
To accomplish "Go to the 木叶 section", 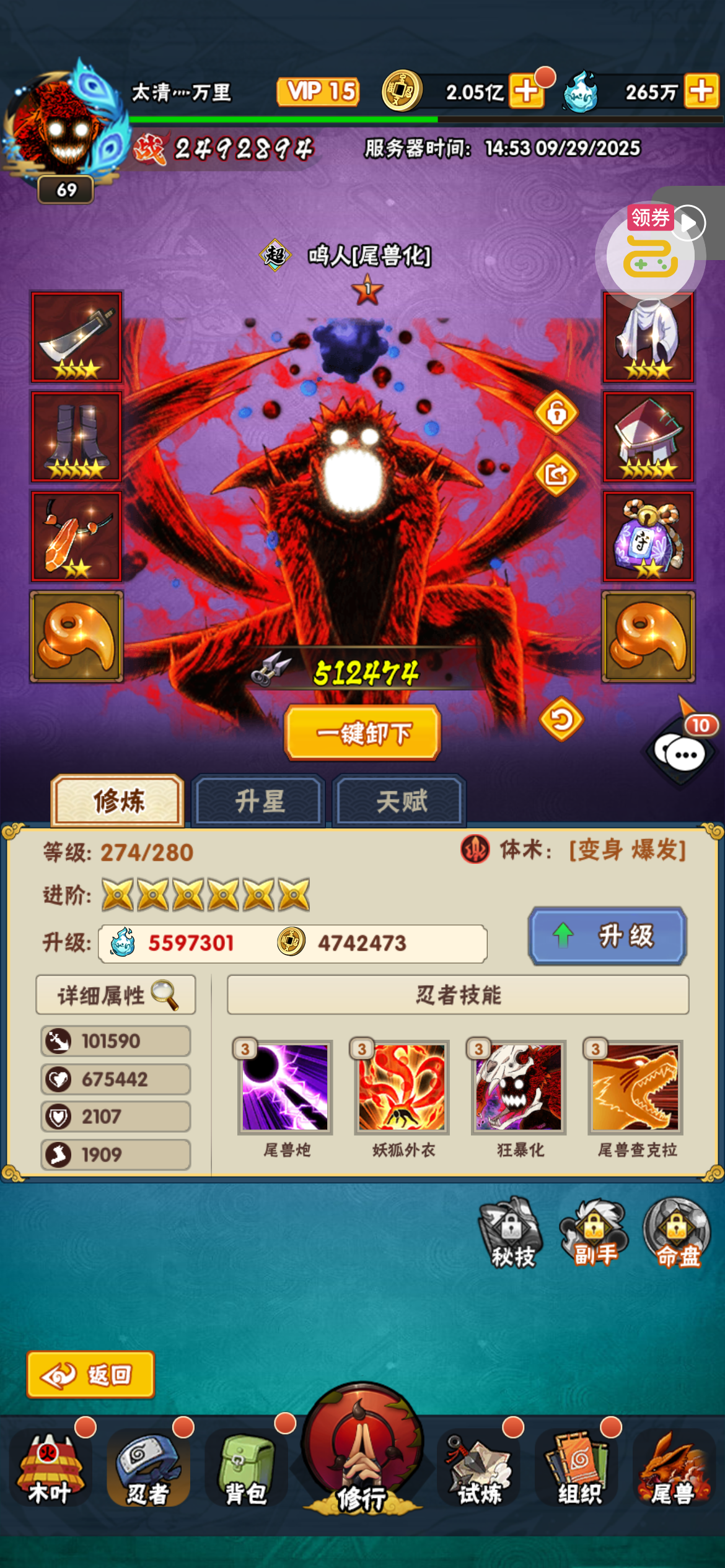I will 50,1469.
